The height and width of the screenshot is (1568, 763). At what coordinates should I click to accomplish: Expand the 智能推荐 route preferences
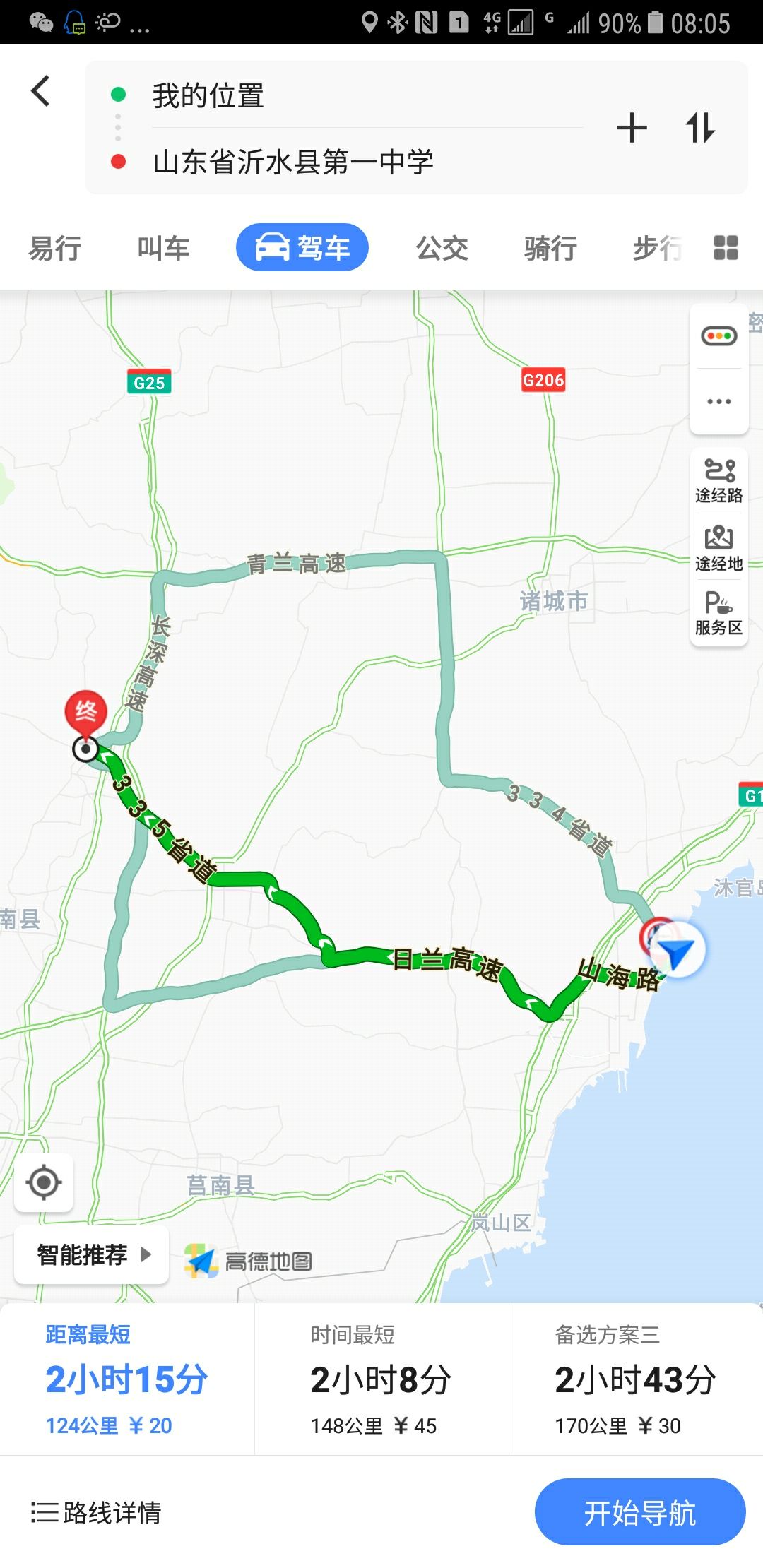(92, 1254)
